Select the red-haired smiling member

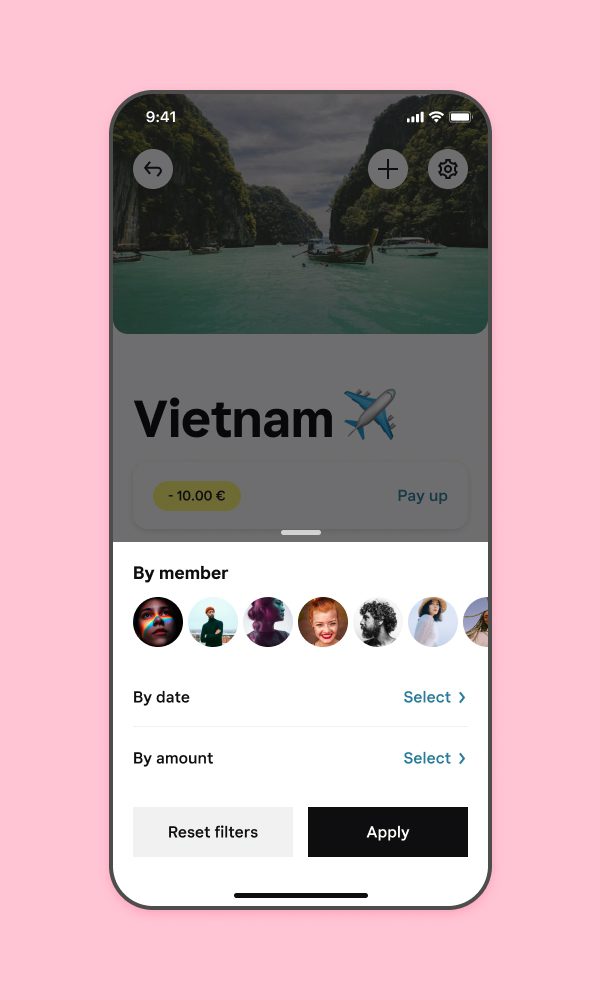click(323, 622)
